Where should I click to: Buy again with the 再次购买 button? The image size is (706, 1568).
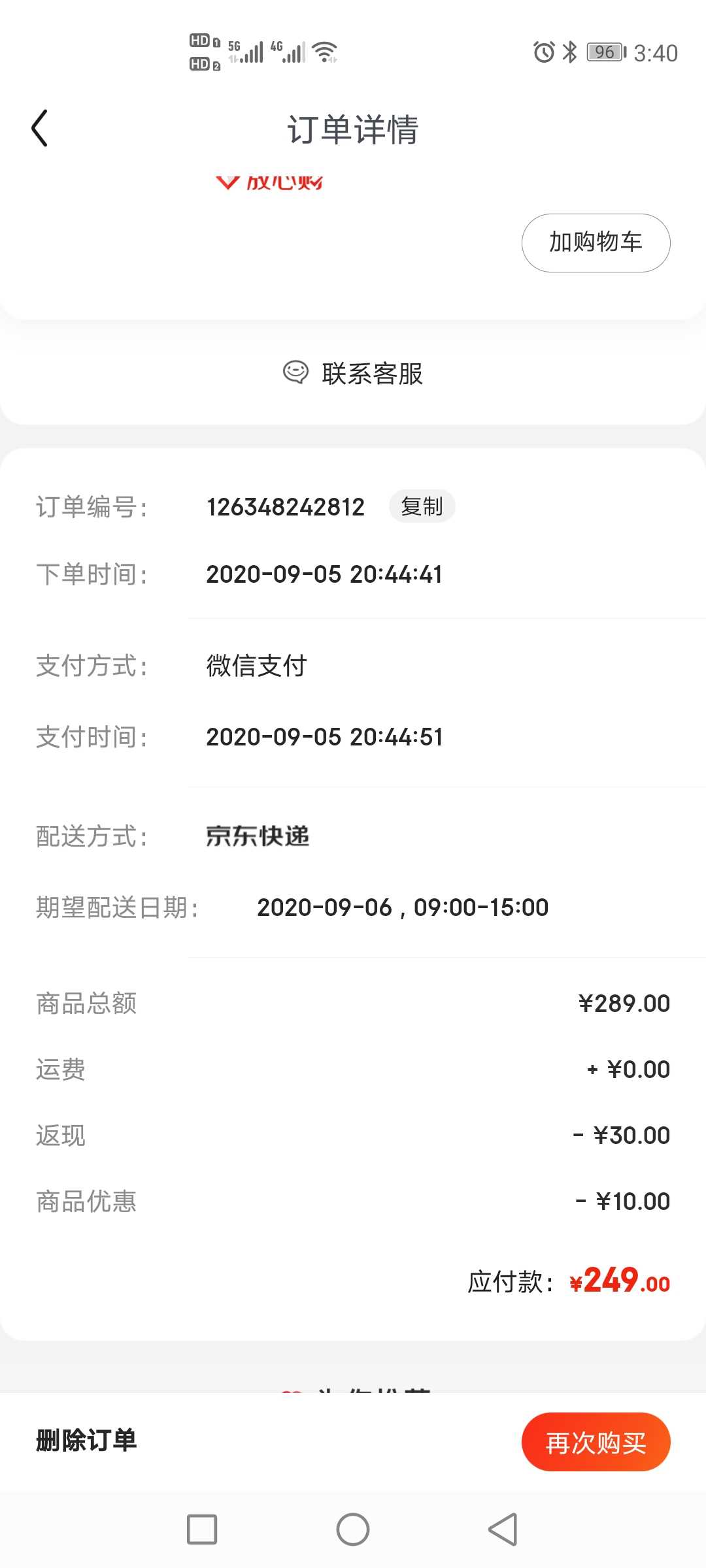click(x=596, y=1442)
